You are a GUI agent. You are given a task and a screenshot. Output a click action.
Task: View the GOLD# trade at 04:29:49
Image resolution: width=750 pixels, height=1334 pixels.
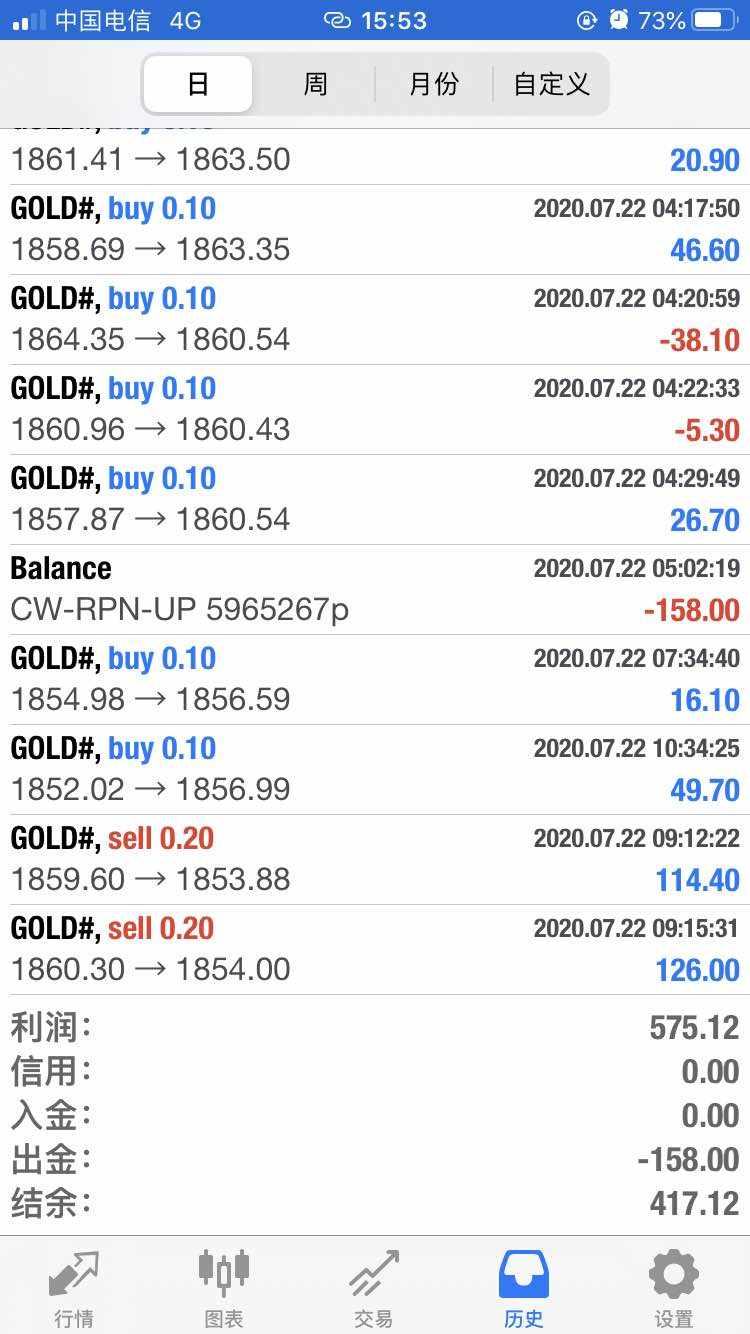375,500
